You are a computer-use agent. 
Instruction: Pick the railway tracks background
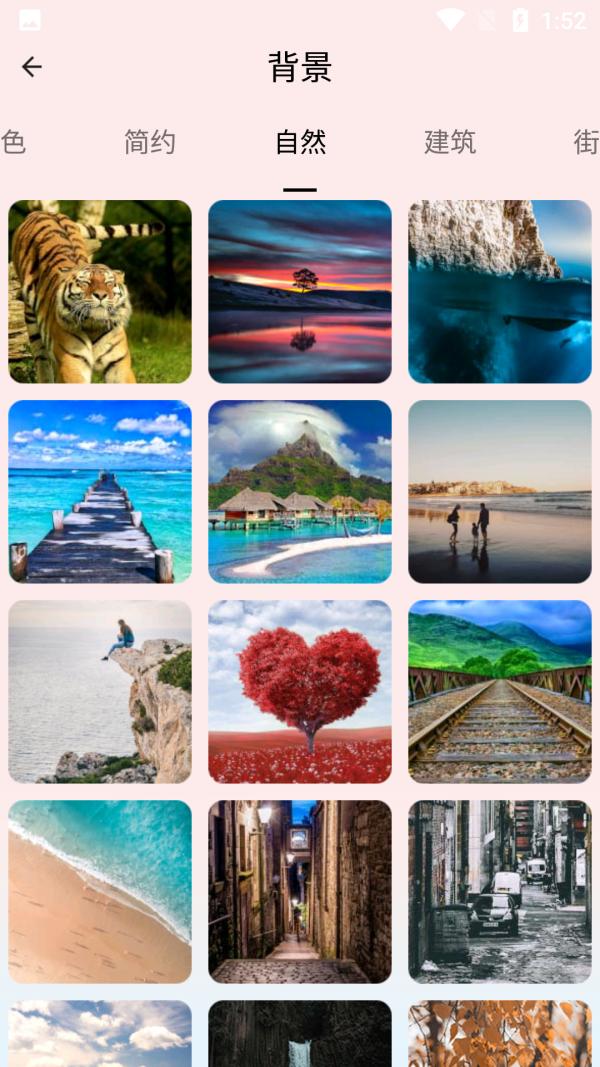point(500,691)
